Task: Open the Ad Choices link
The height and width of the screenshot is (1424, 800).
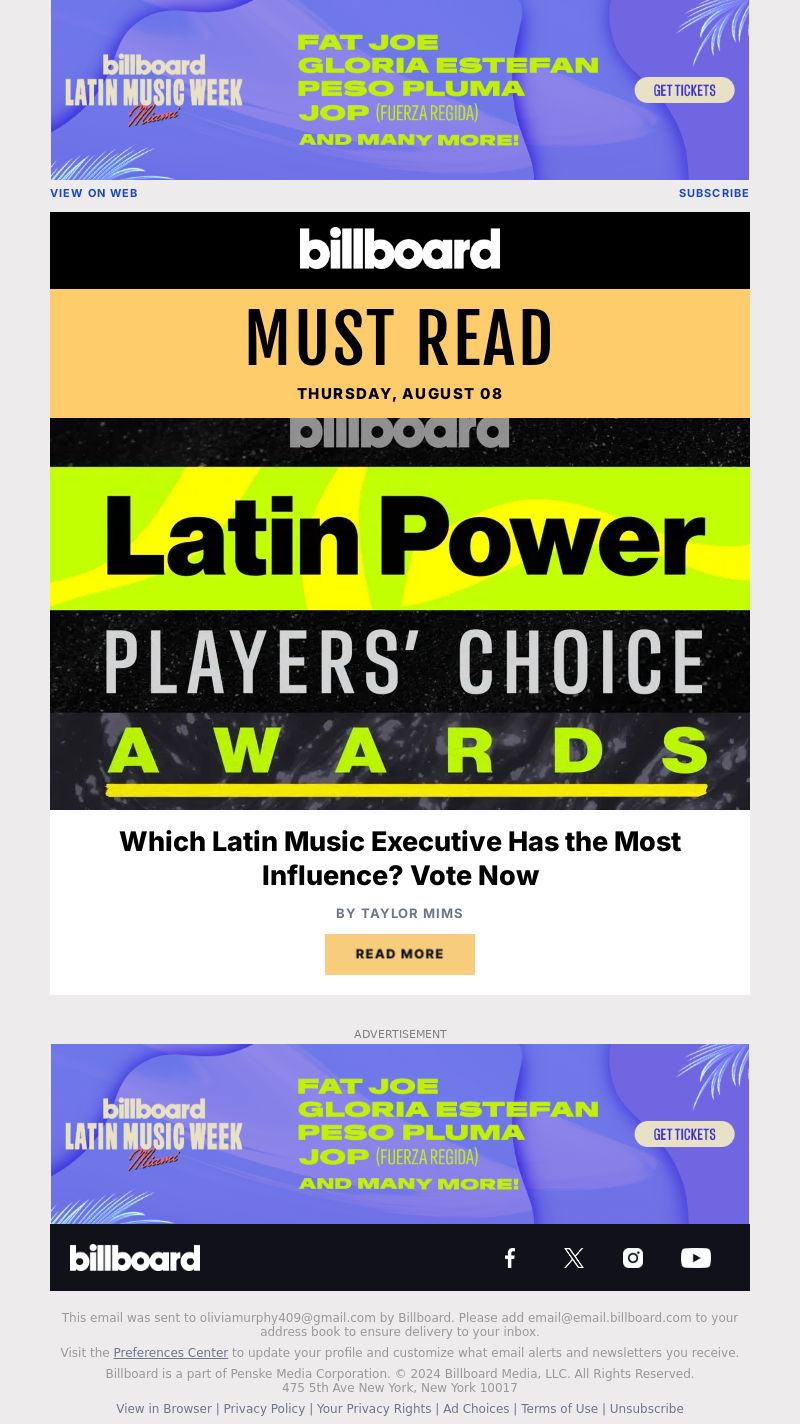Action: click(x=476, y=1409)
